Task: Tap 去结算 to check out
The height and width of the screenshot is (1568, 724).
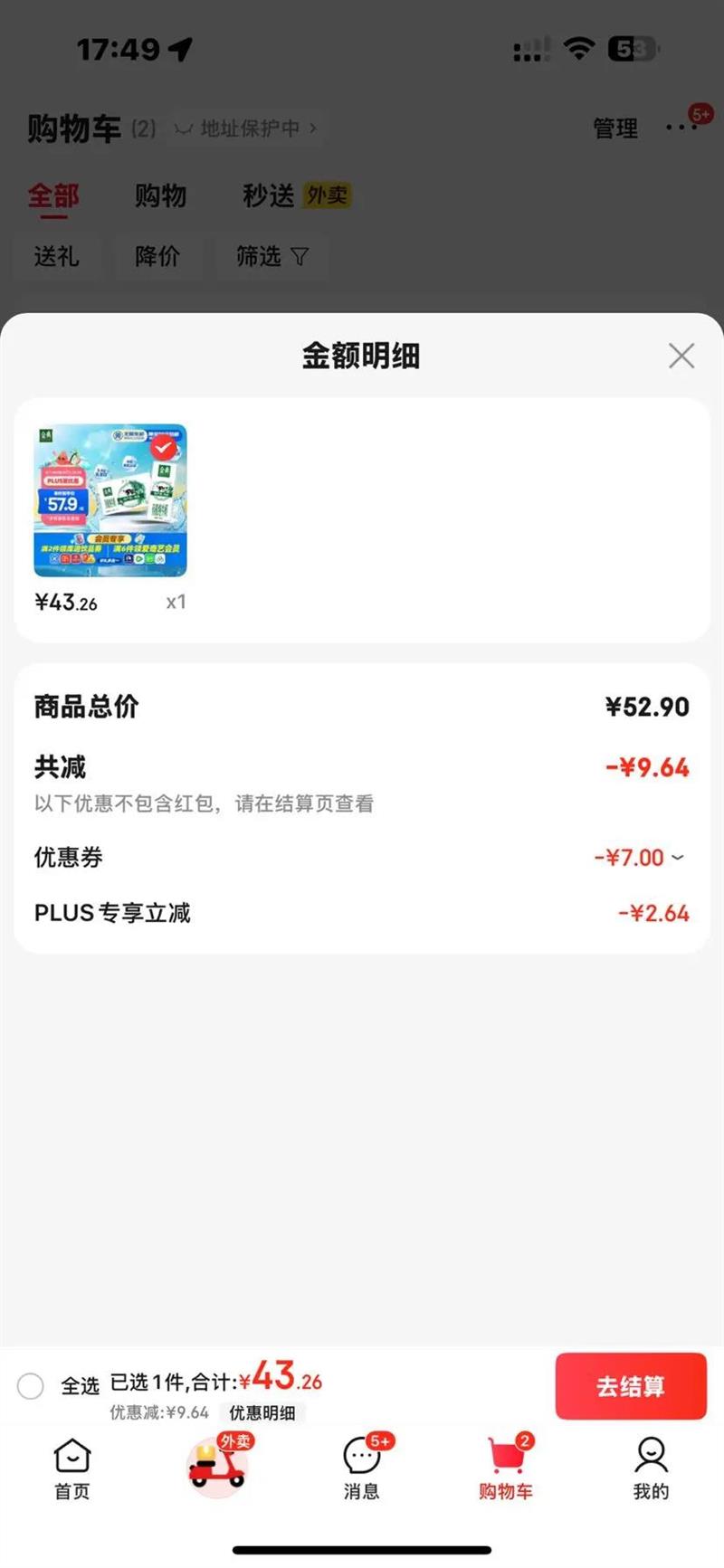Action: tap(631, 1386)
